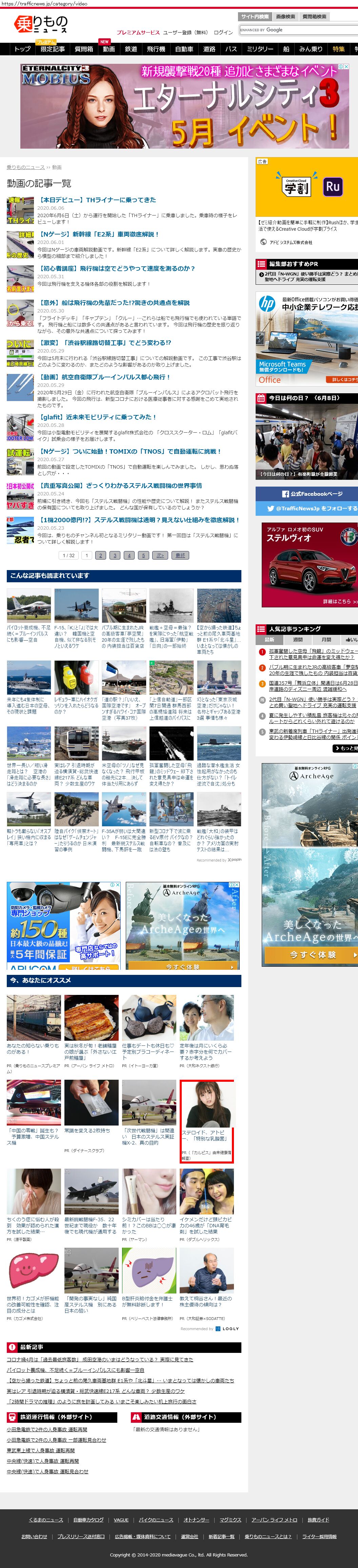Screen dimensions: 358x1568
Task: Read the 渋谷駅線路切替工事 video article
Action: click(104, 343)
